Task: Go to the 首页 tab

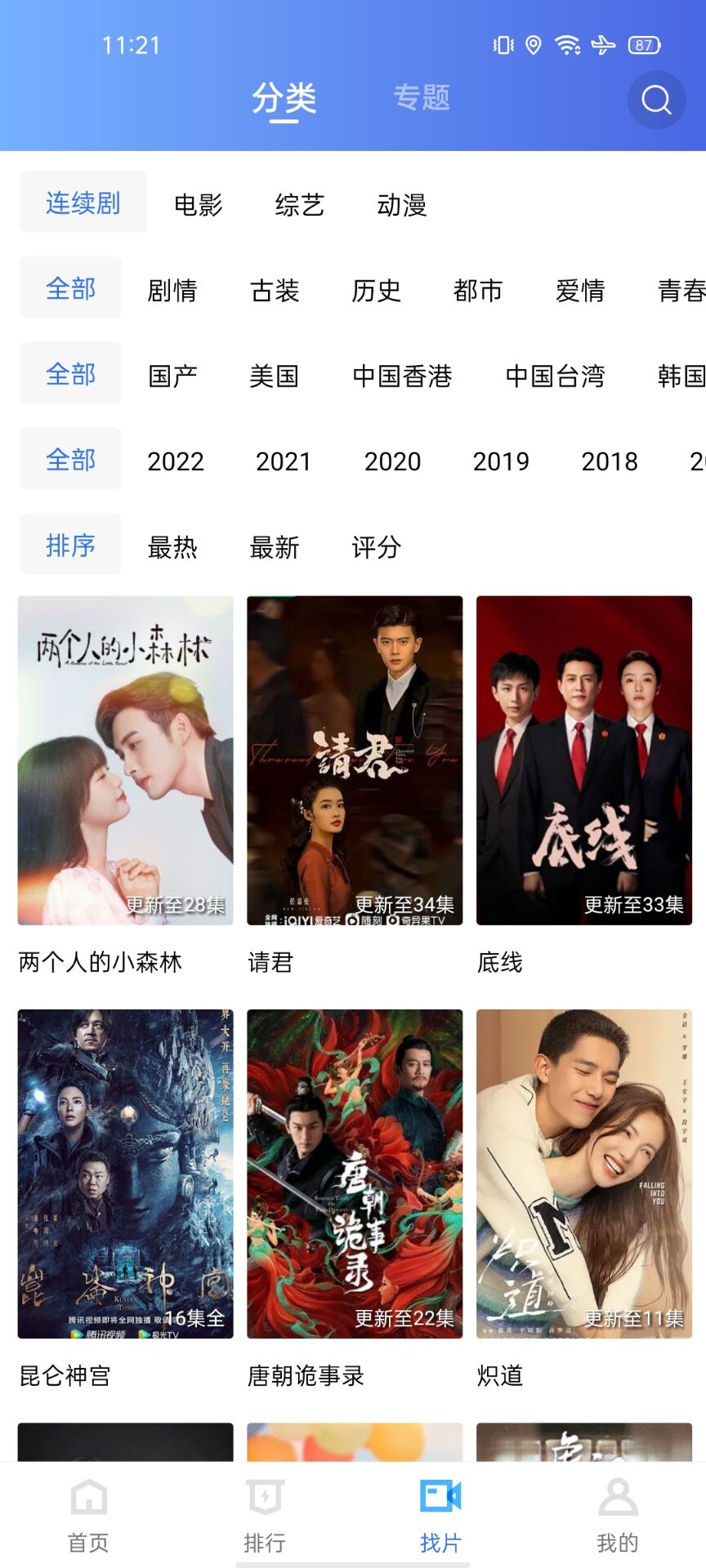Action: [x=88, y=1516]
